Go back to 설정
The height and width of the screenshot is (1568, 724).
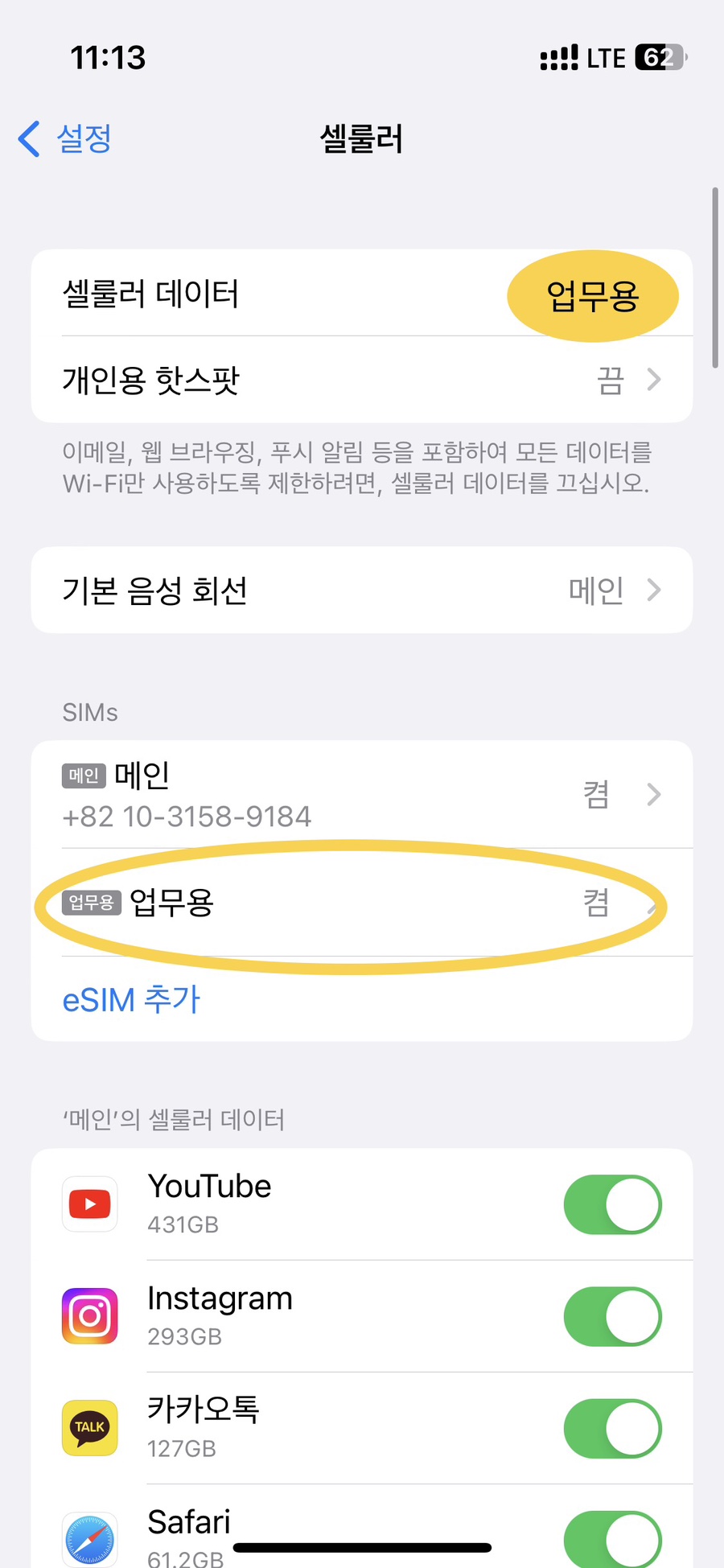coord(64,138)
